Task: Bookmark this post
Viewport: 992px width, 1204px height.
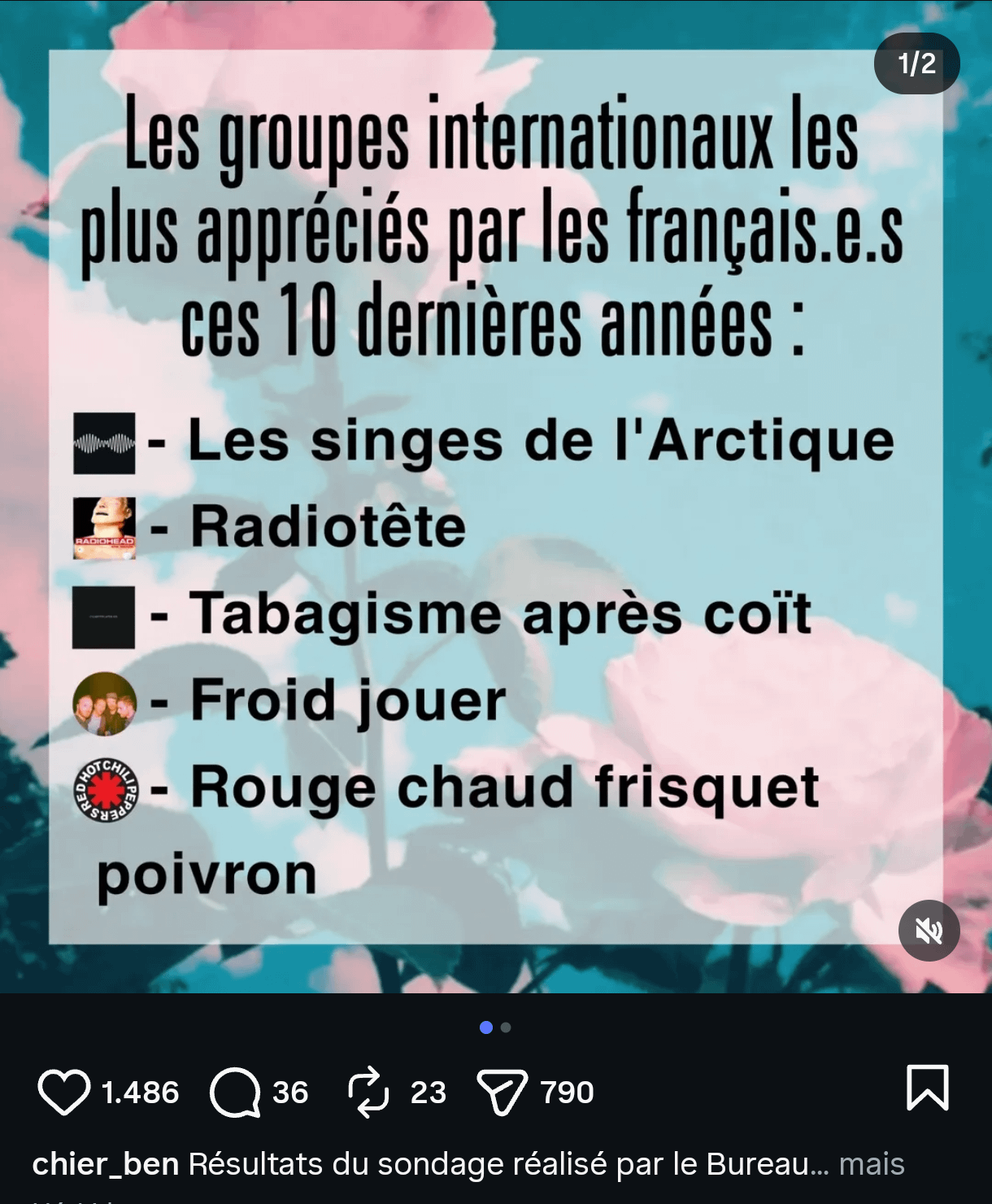Action: (x=927, y=1088)
